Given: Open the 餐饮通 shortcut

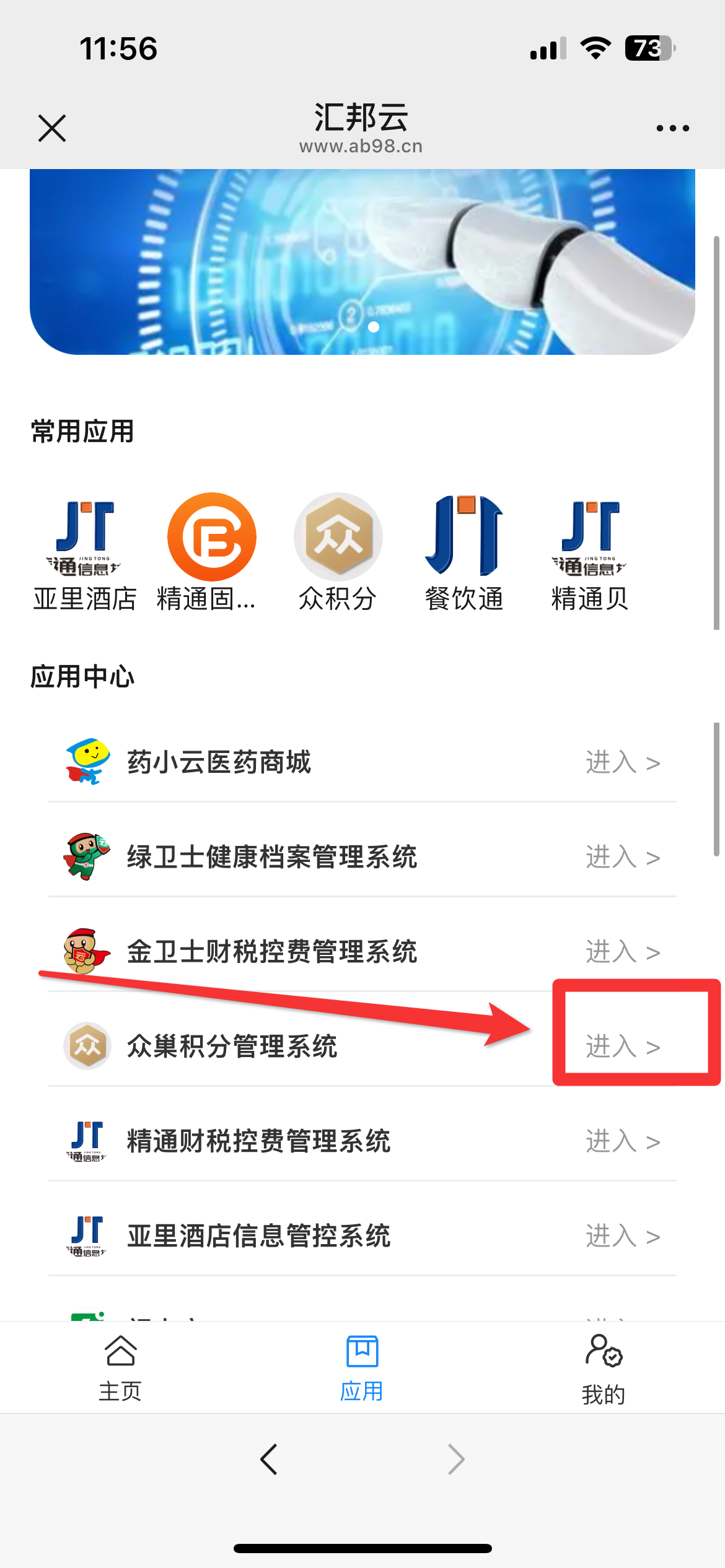Looking at the screenshot, I should pos(464,551).
